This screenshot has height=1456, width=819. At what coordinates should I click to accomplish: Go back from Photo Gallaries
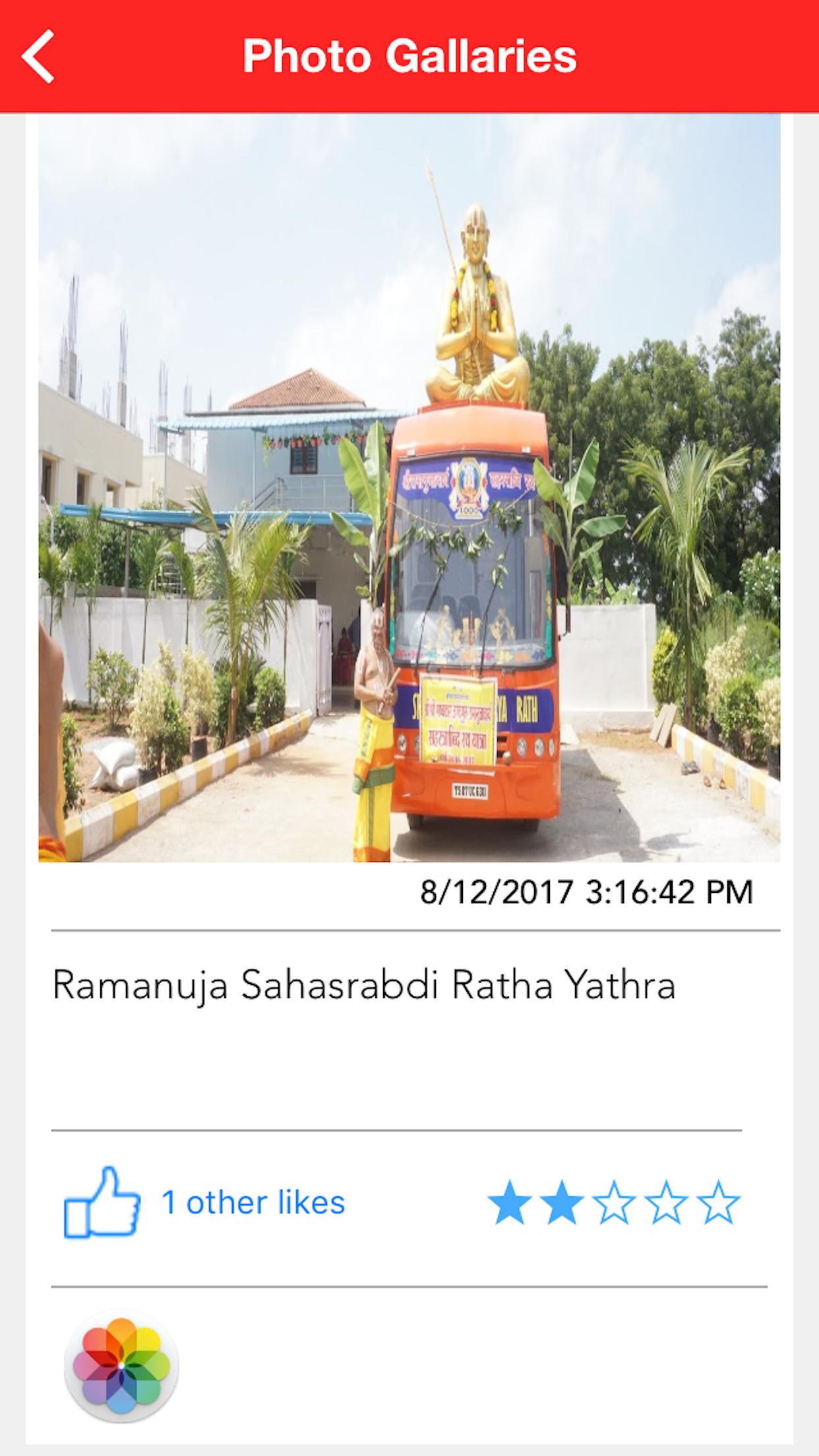click(38, 57)
